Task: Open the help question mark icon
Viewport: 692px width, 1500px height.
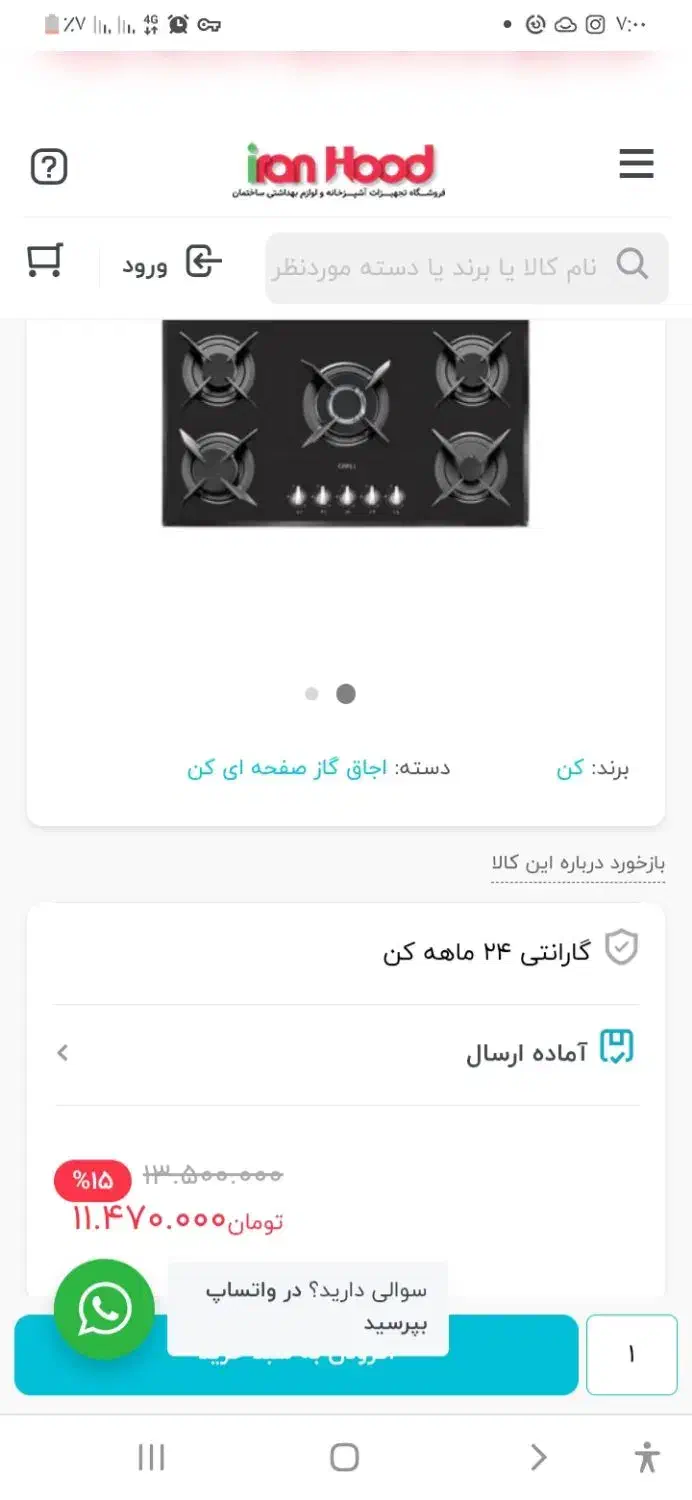Action: 49,166
